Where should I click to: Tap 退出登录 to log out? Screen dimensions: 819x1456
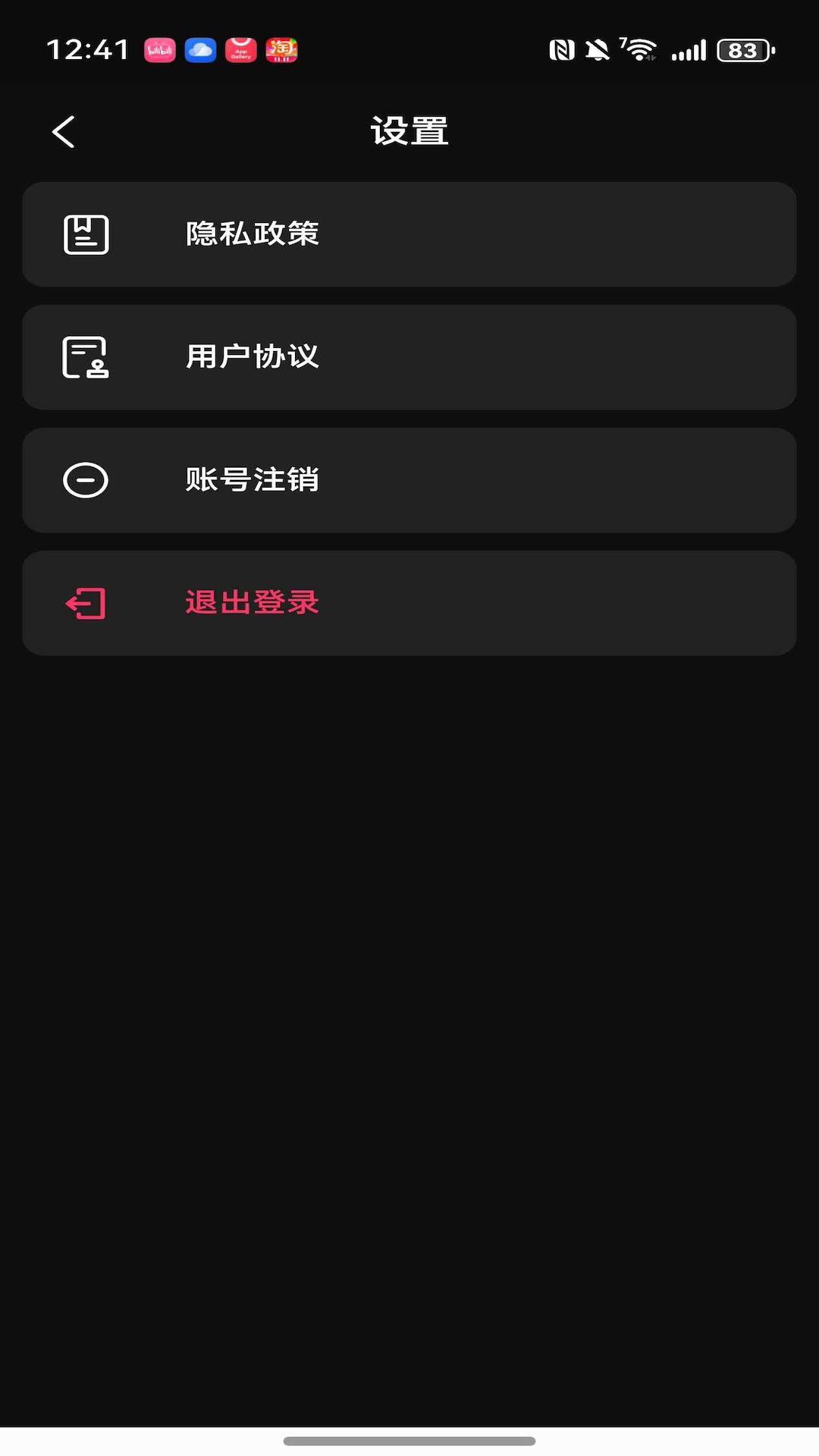251,602
